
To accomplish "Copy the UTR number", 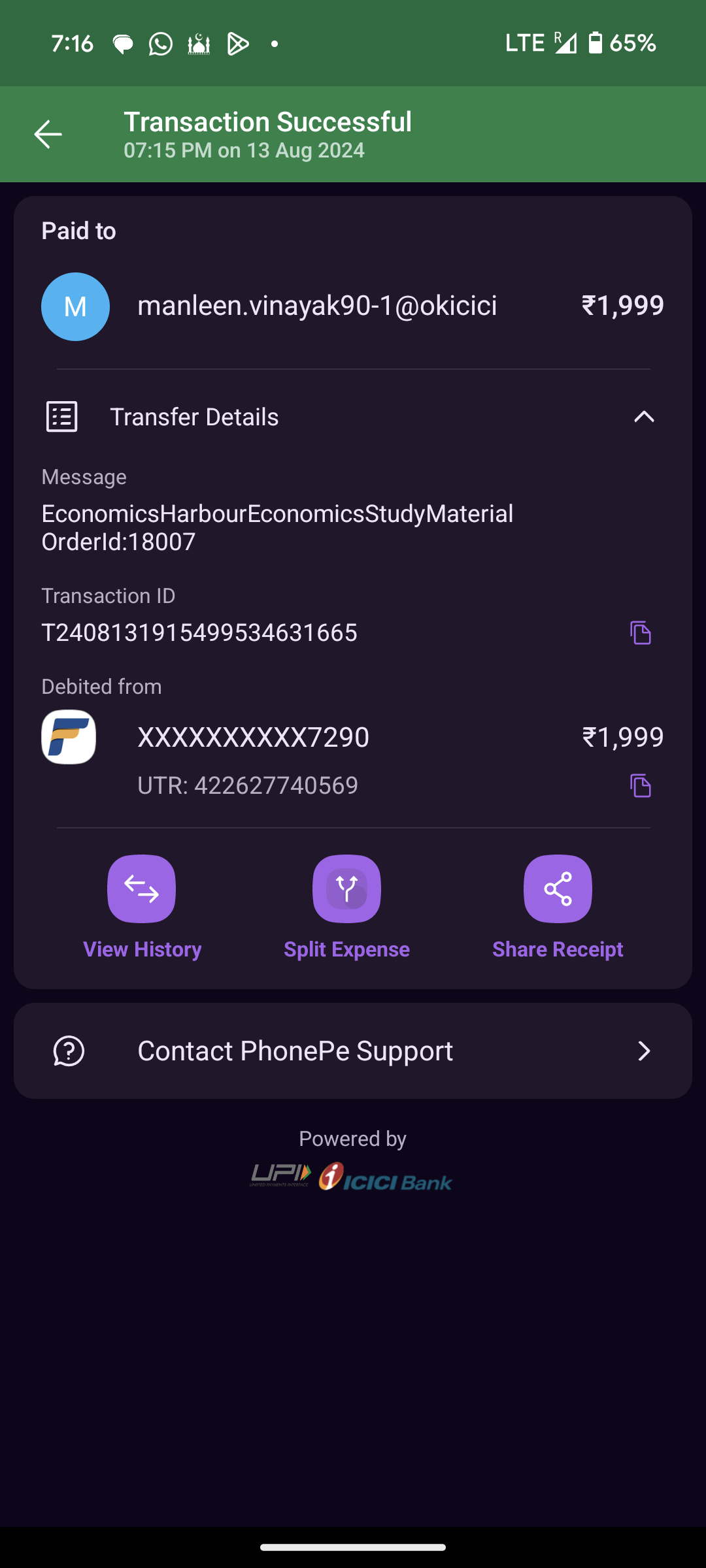I will pyautogui.click(x=640, y=785).
